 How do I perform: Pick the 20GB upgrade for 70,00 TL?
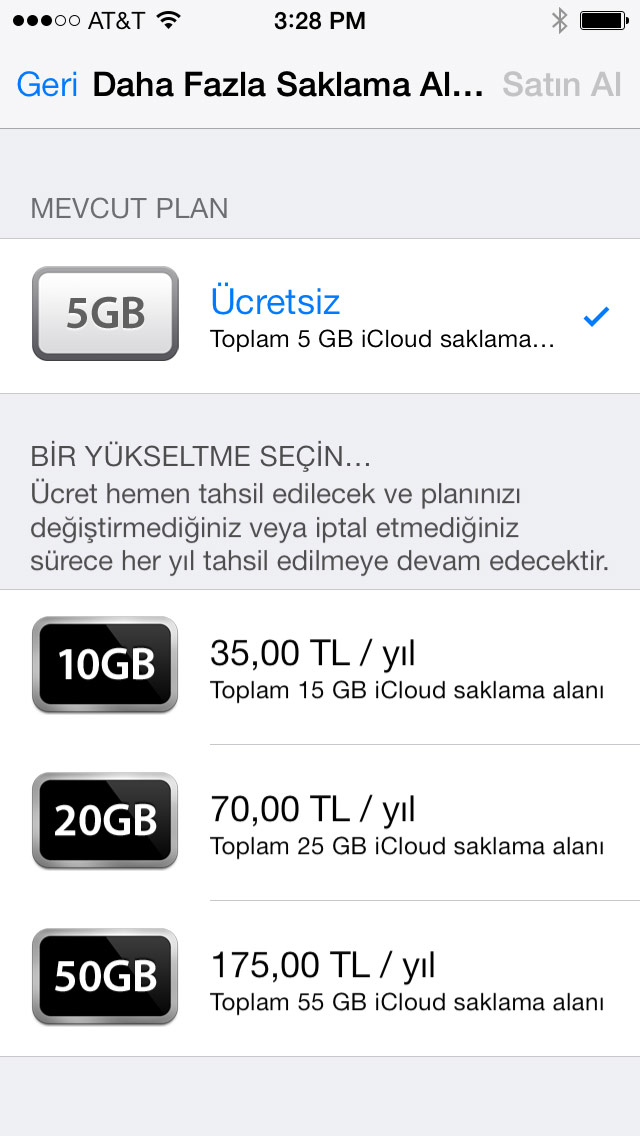(320, 822)
